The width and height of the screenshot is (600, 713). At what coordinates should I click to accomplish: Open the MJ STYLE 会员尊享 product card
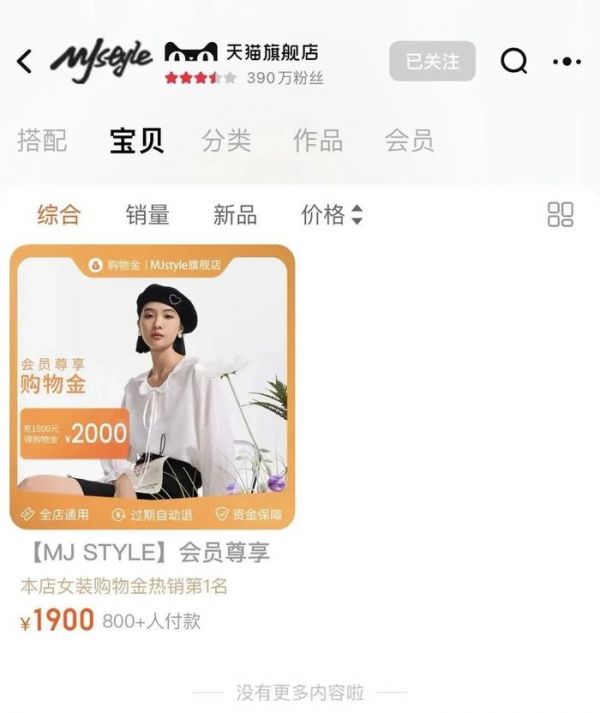[153, 388]
